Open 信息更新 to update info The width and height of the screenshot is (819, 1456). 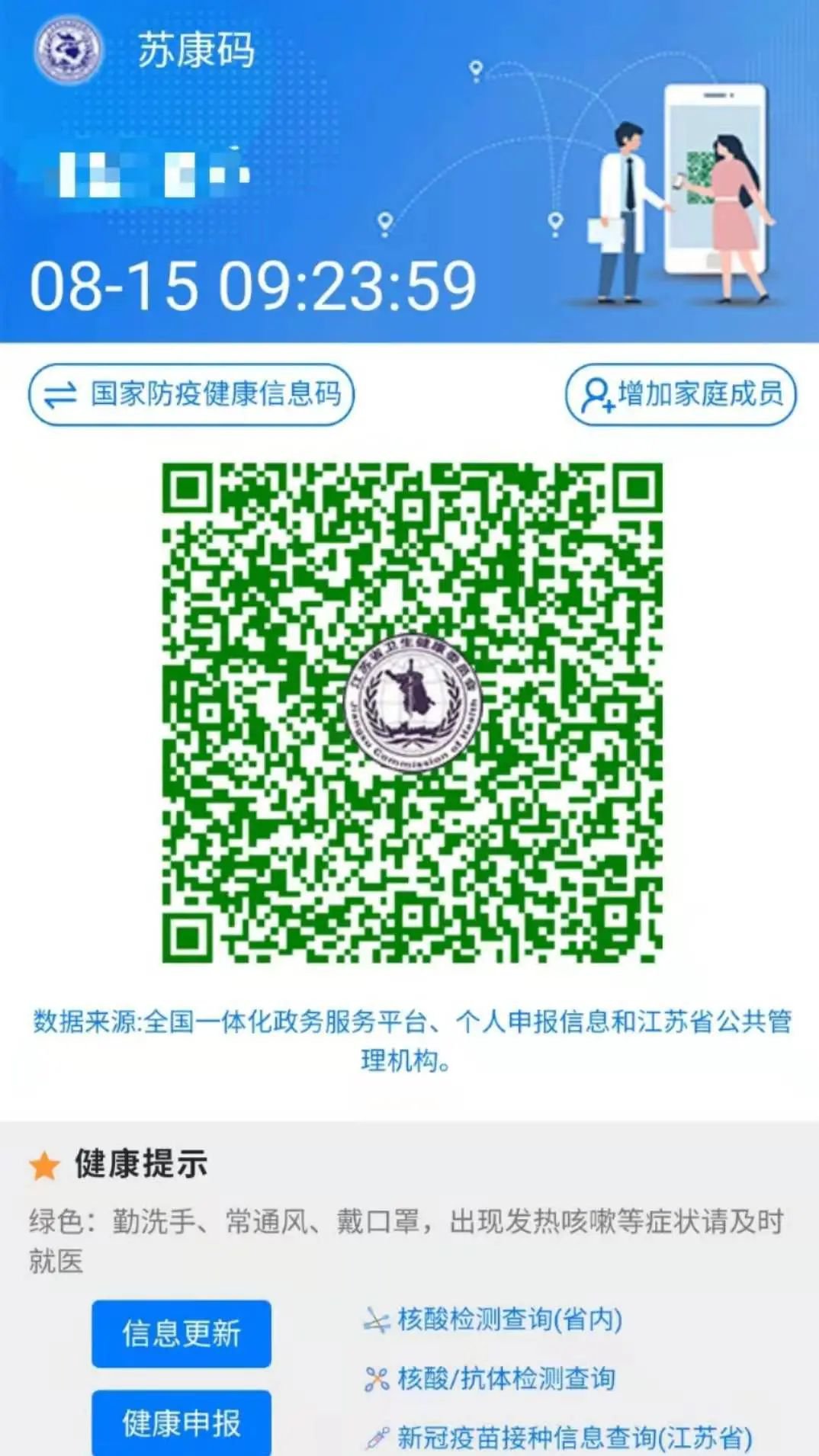point(181,1333)
